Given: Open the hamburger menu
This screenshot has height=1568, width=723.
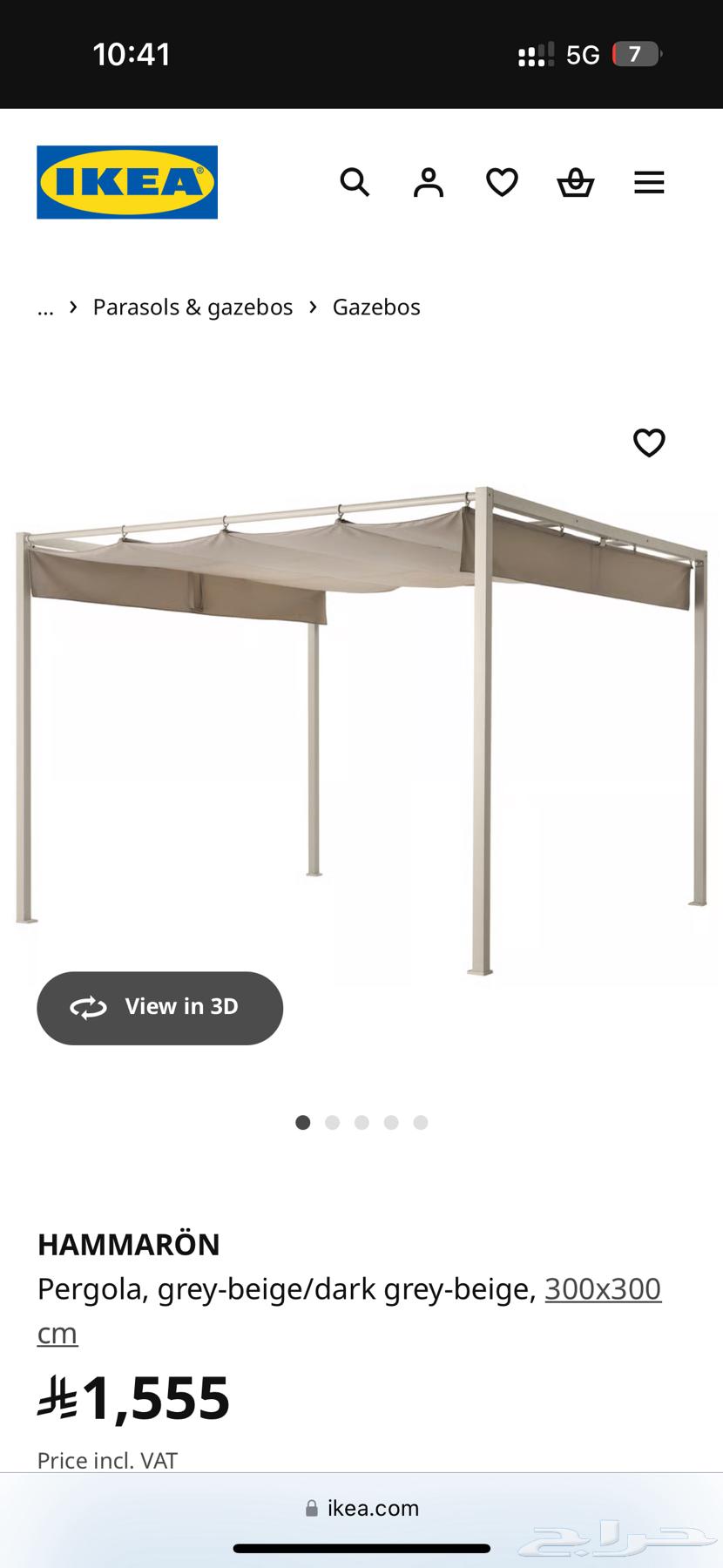Looking at the screenshot, I should point(649,183).
